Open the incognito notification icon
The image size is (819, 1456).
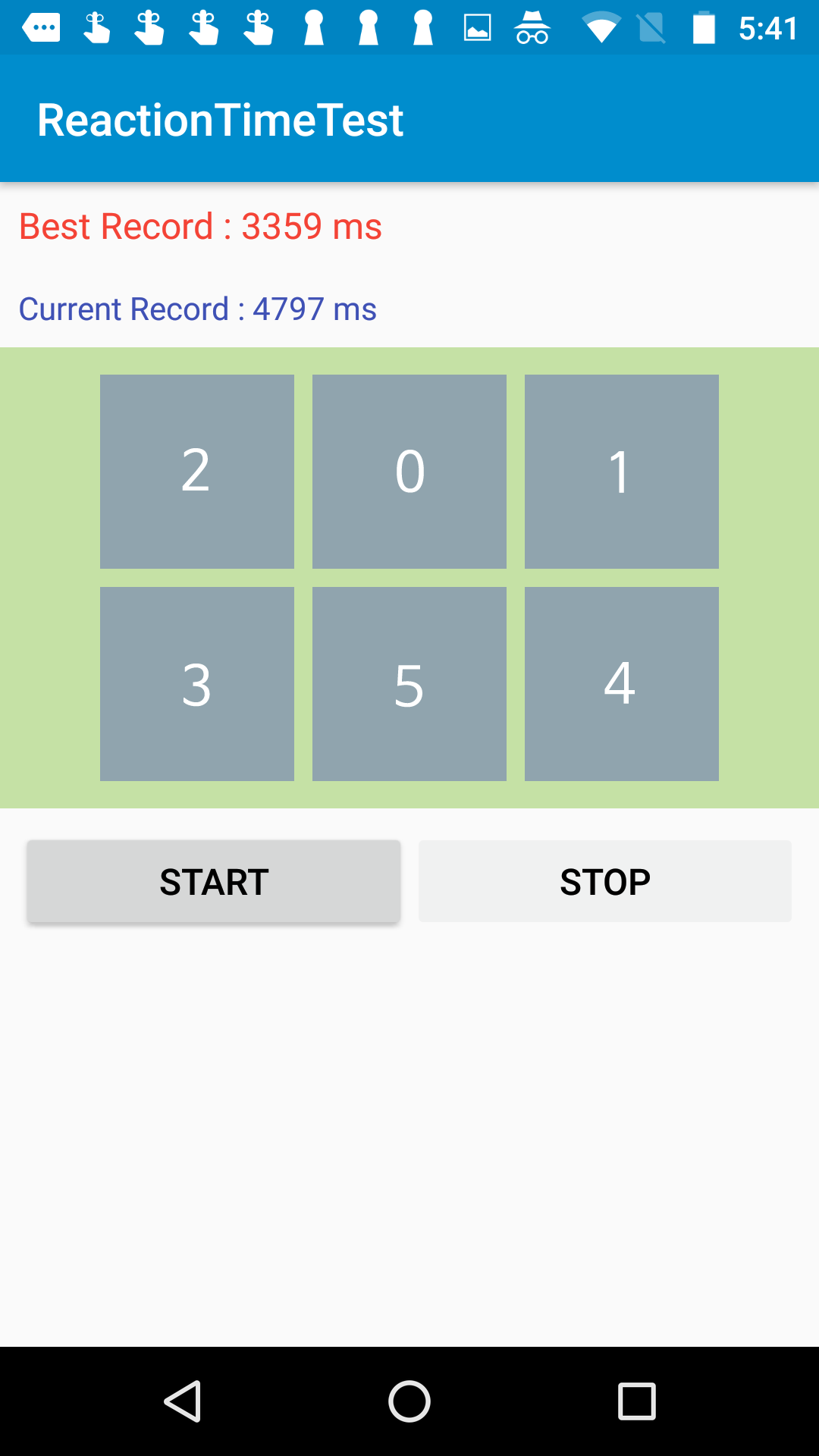pos(531,27)
